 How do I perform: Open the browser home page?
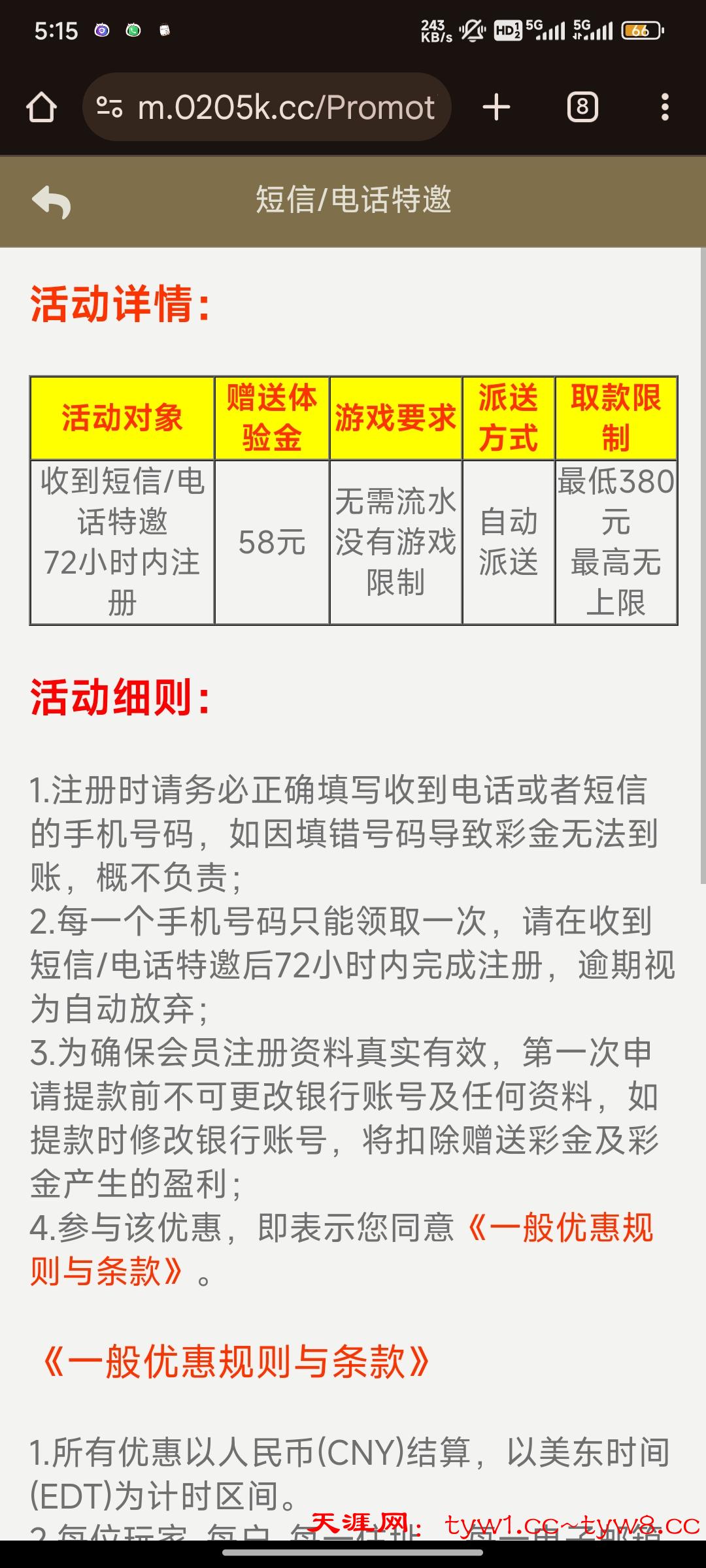pos(41,107)
